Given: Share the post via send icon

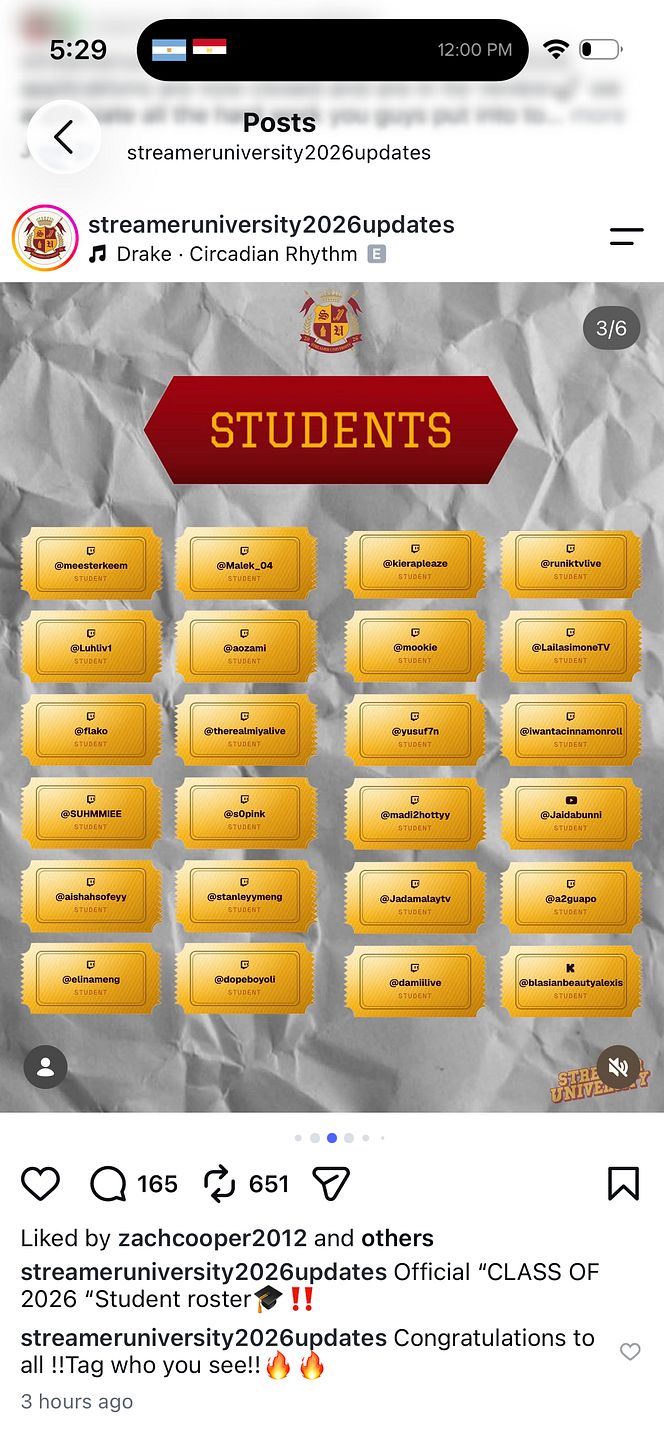Looking at the screenshot, I should click(x=331, y=1184).
